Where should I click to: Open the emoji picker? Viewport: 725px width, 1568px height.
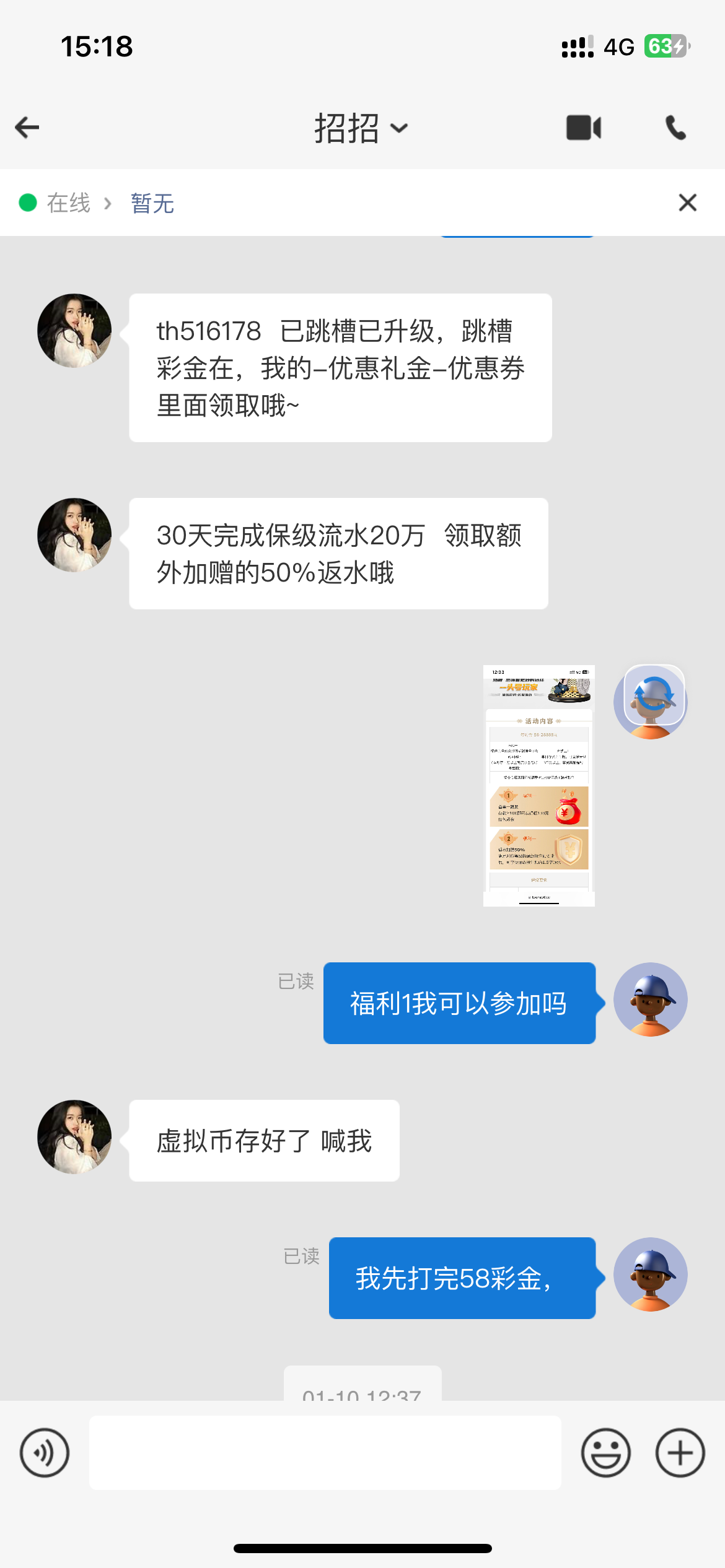click(605, 1453)
